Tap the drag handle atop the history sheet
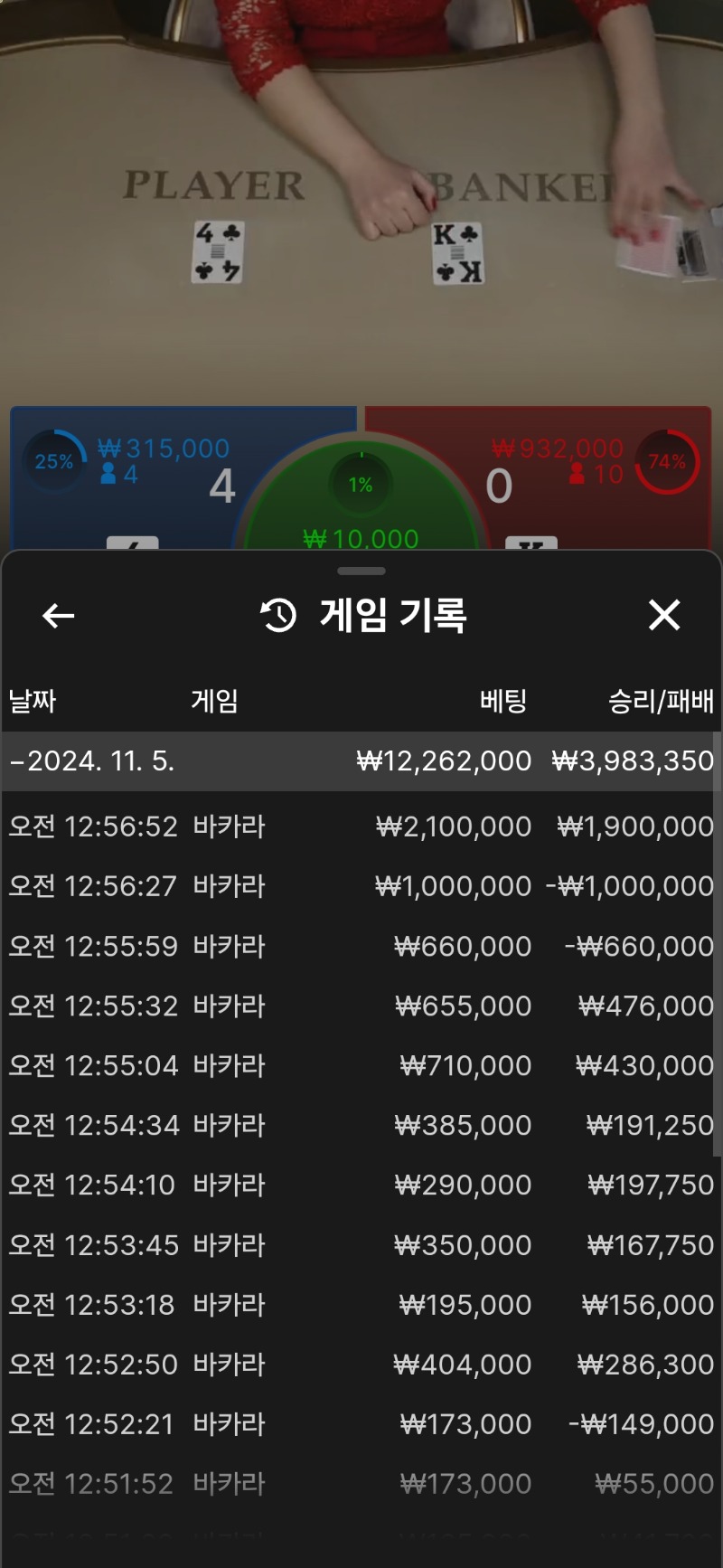The image size is (723, 1568). [361, 571]
